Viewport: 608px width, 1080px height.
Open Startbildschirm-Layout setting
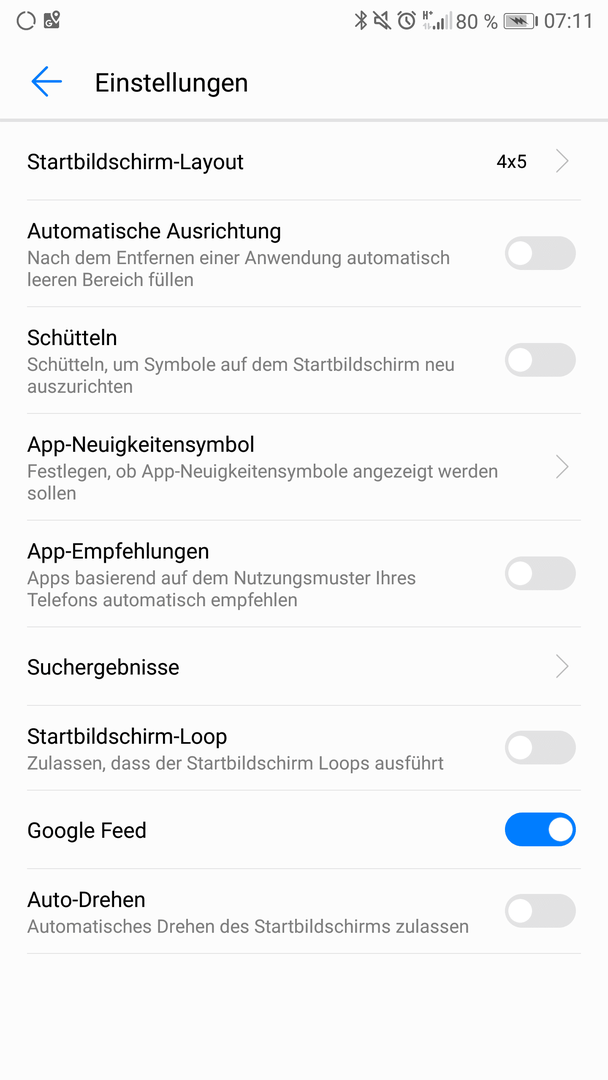304,162
